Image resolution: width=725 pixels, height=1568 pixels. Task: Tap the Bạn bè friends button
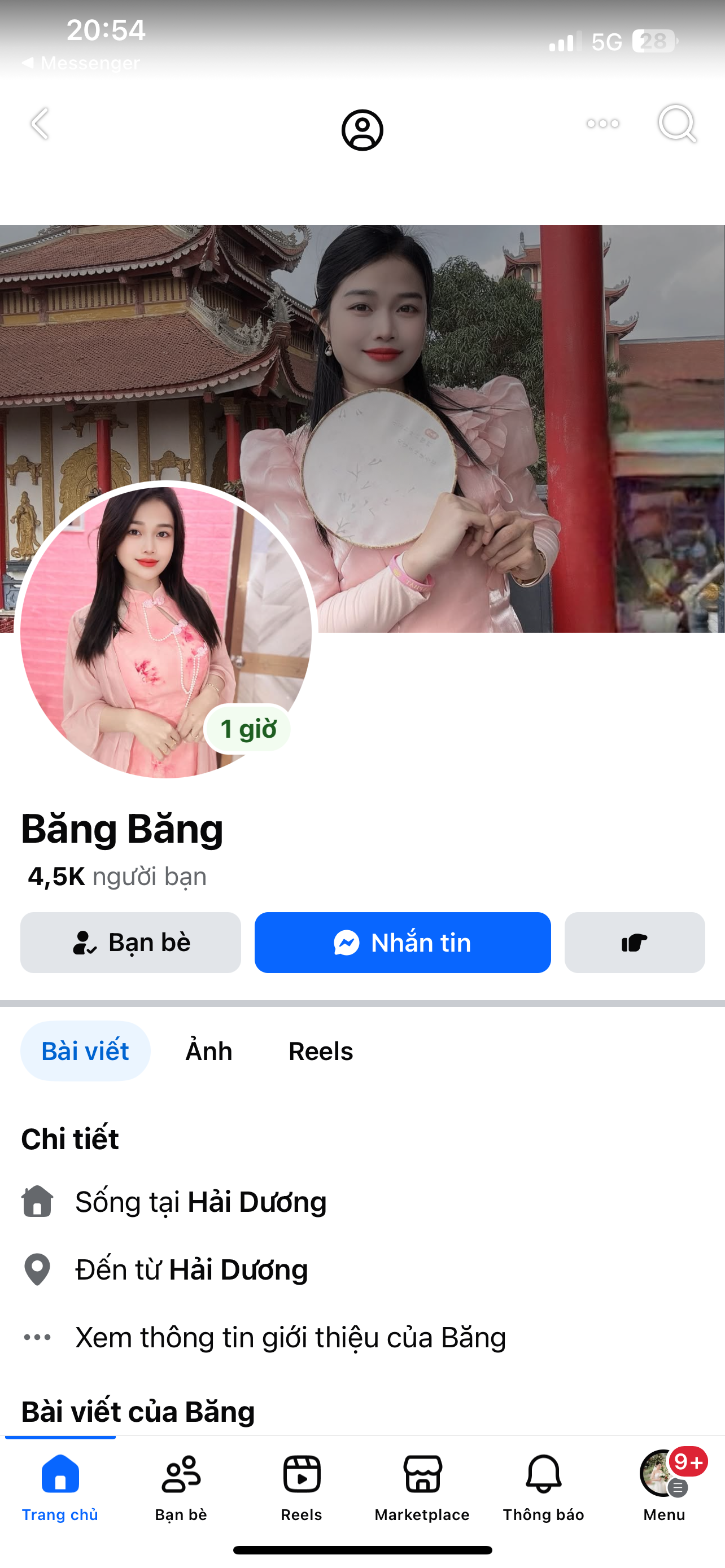(x=130, y=942)
